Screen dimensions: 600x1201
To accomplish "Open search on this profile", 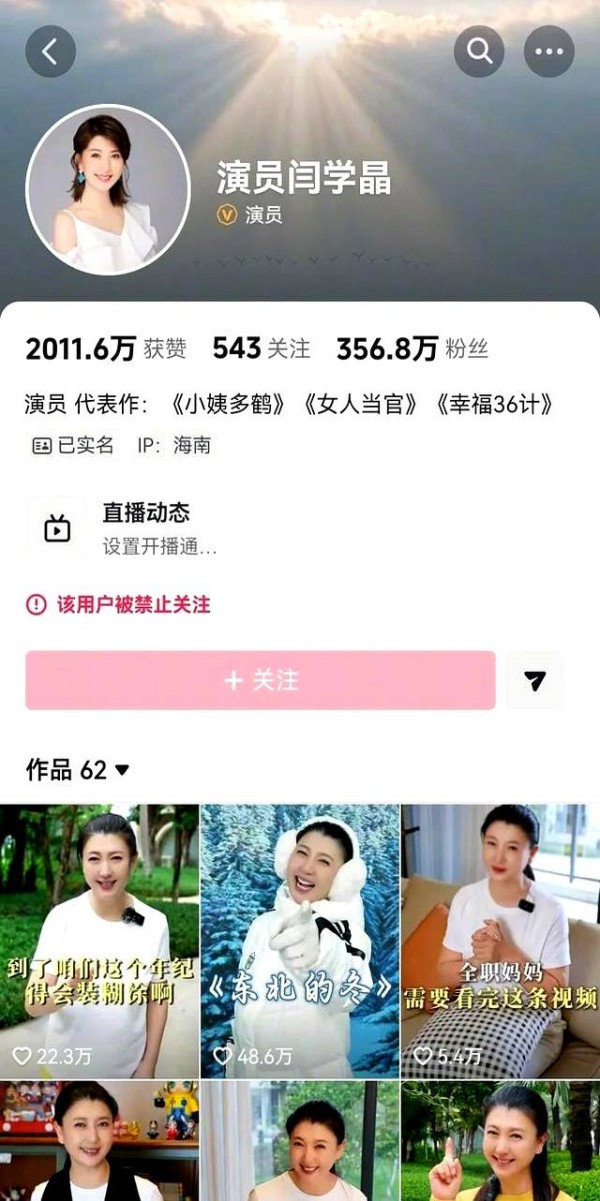I will (479, 51).
